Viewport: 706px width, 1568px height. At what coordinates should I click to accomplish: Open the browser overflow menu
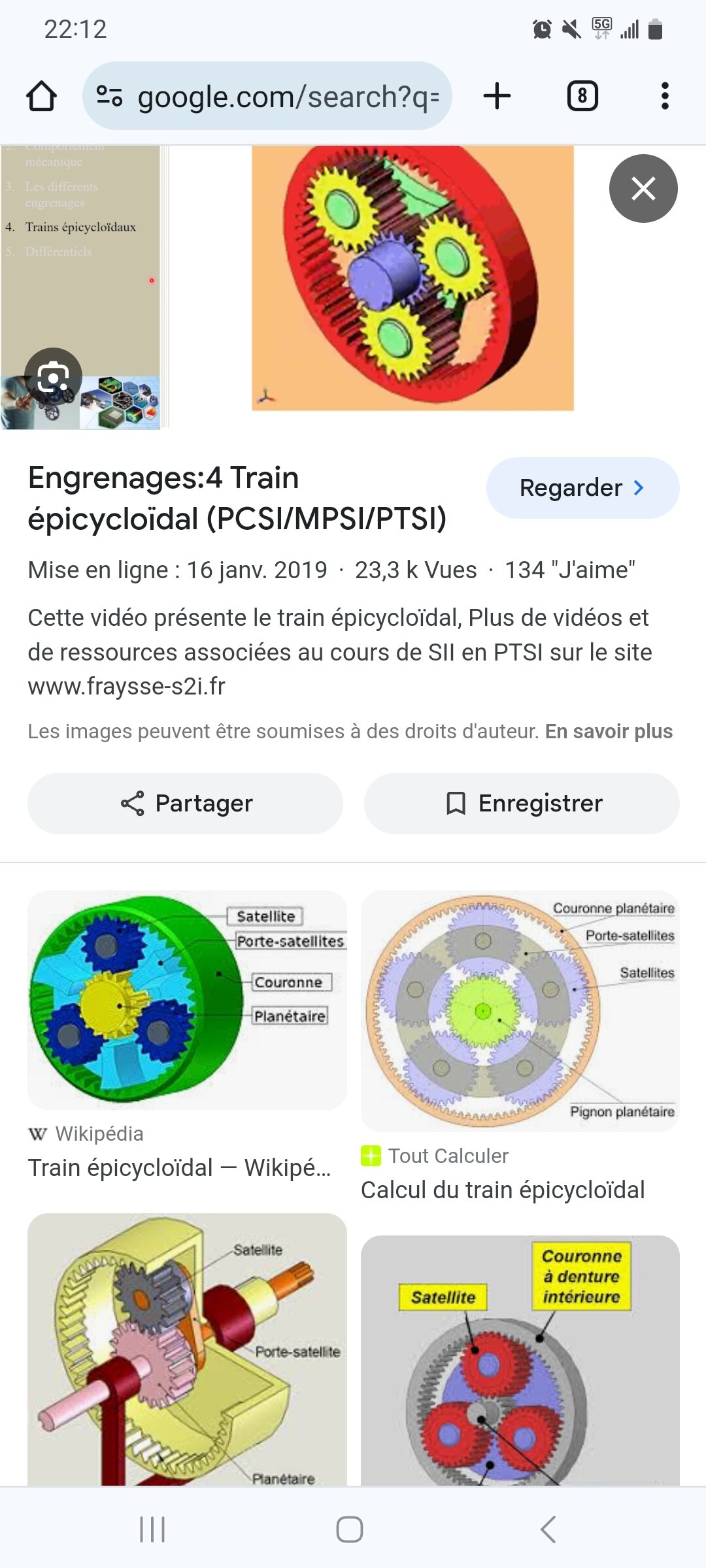(x=665, y=96)
